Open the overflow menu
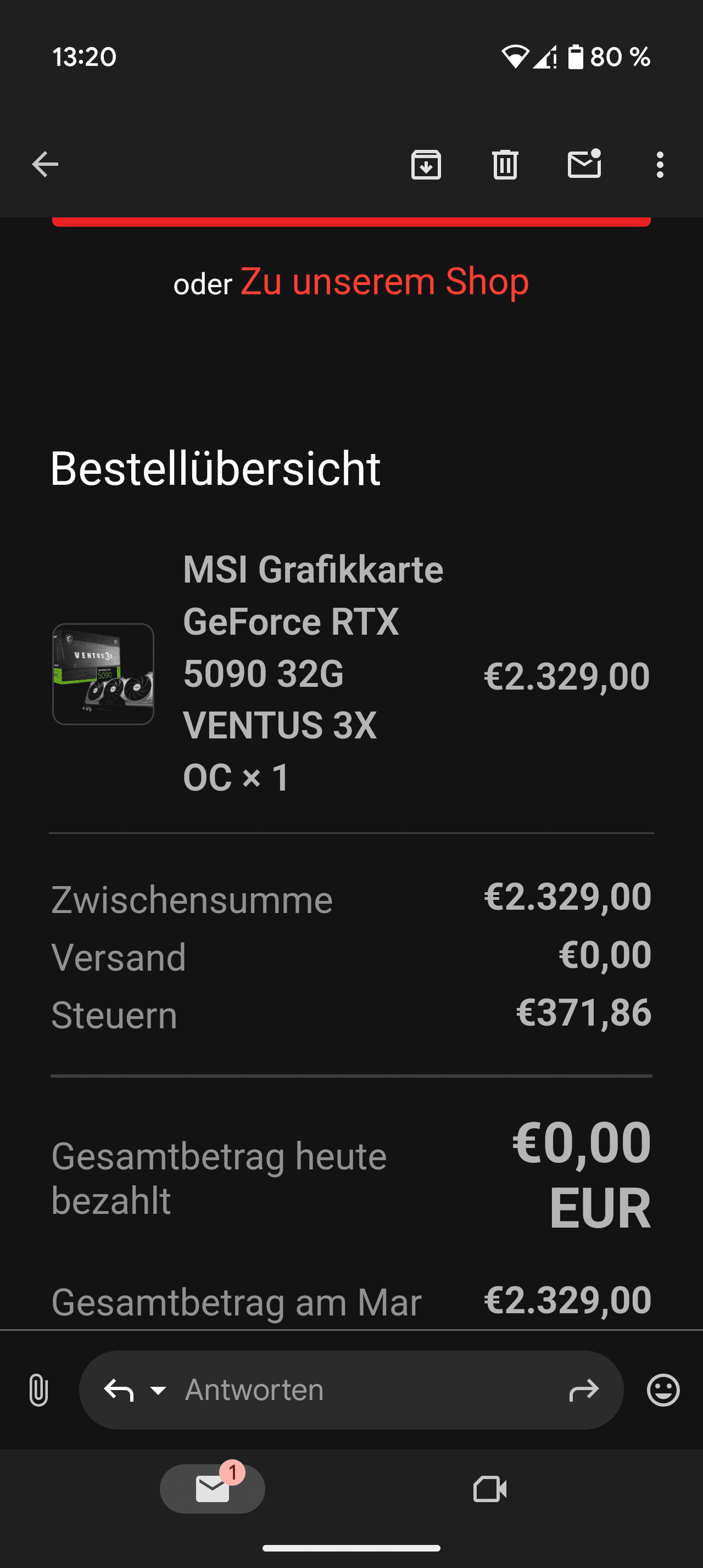This screenshot has height=1568, width=703. [x=660, y=164]
